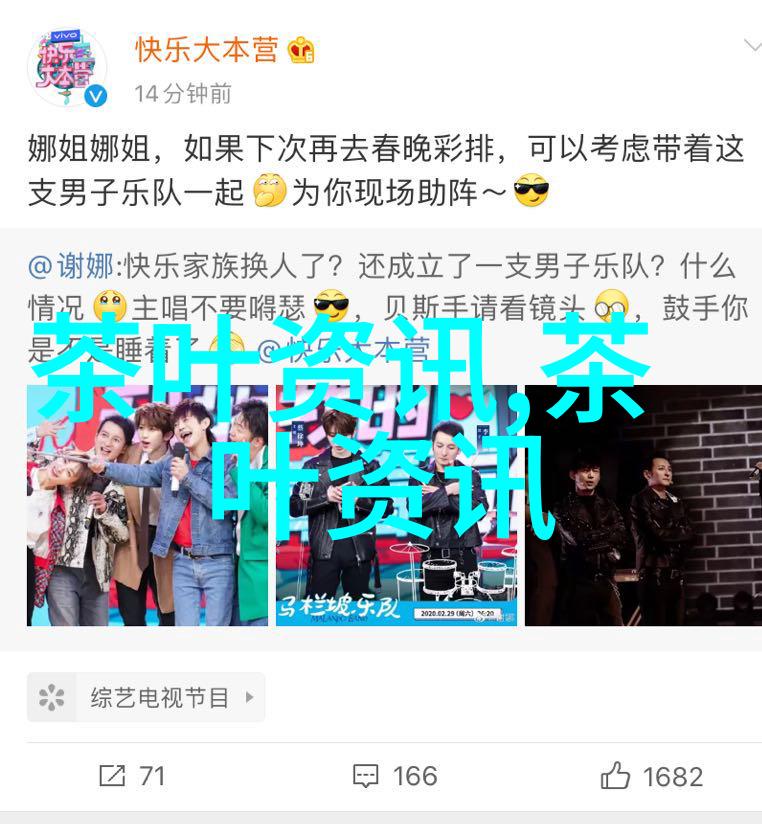Like the post with 1682 likes
The width and height of the screenshot is (762, 824).
click(651, 776)
